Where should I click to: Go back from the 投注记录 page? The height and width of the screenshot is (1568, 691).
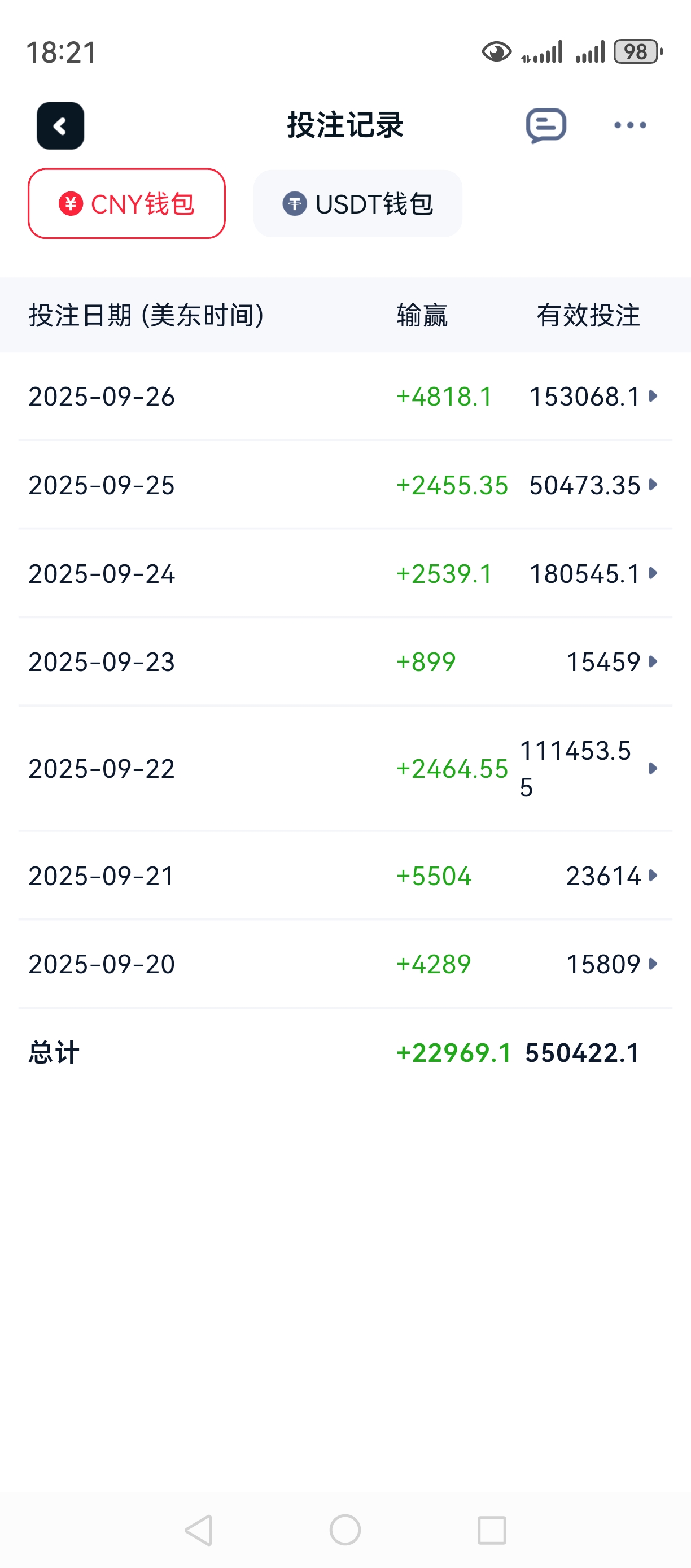pyautogui.click(x=60, y=125)
